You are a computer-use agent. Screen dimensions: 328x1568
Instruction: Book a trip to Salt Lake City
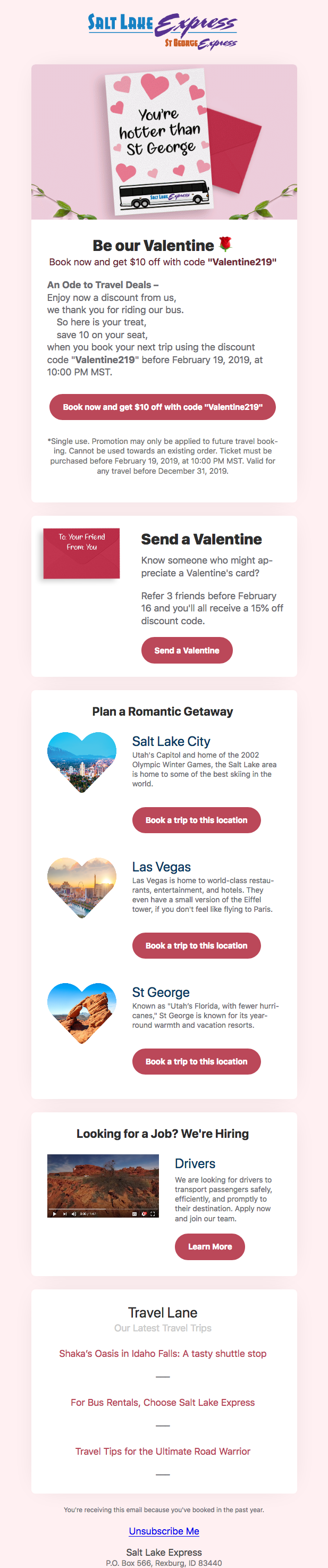pos(197,820)
